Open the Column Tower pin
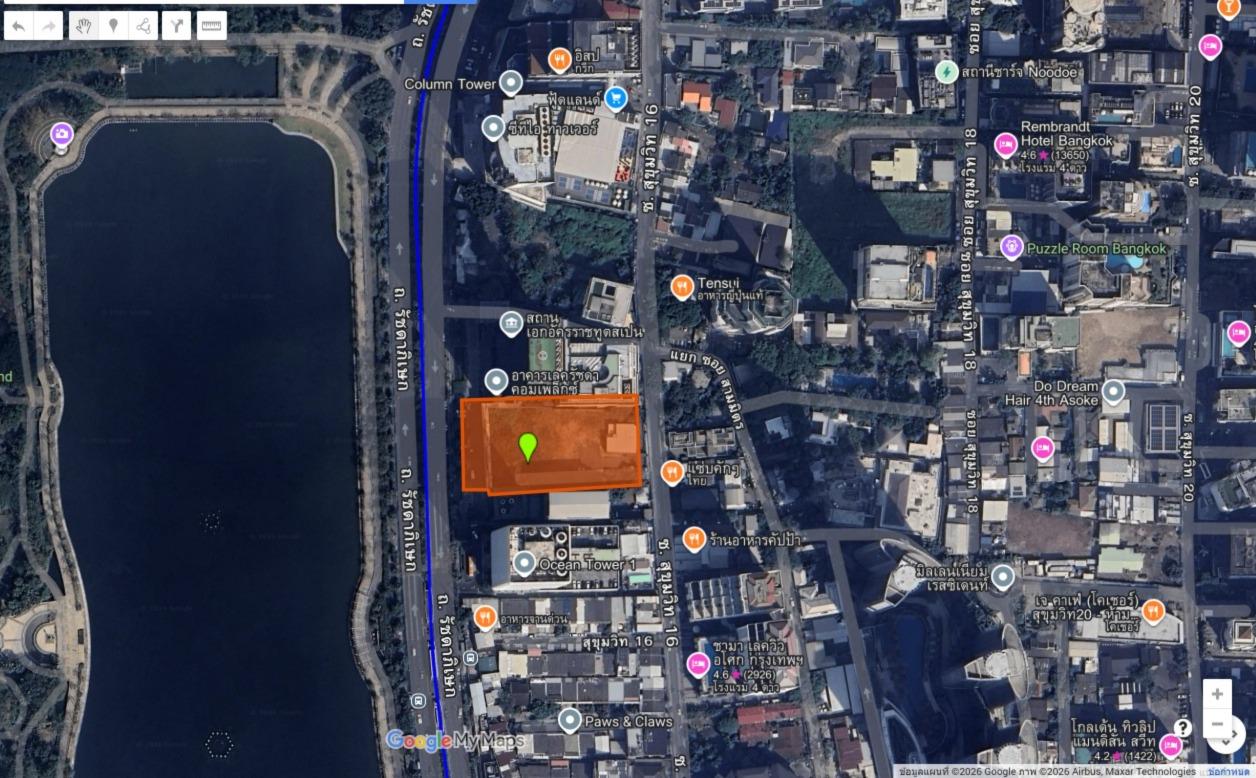The height and width of the screenshot is (778, 1256). pyautogui.click(x=511, y=83)
